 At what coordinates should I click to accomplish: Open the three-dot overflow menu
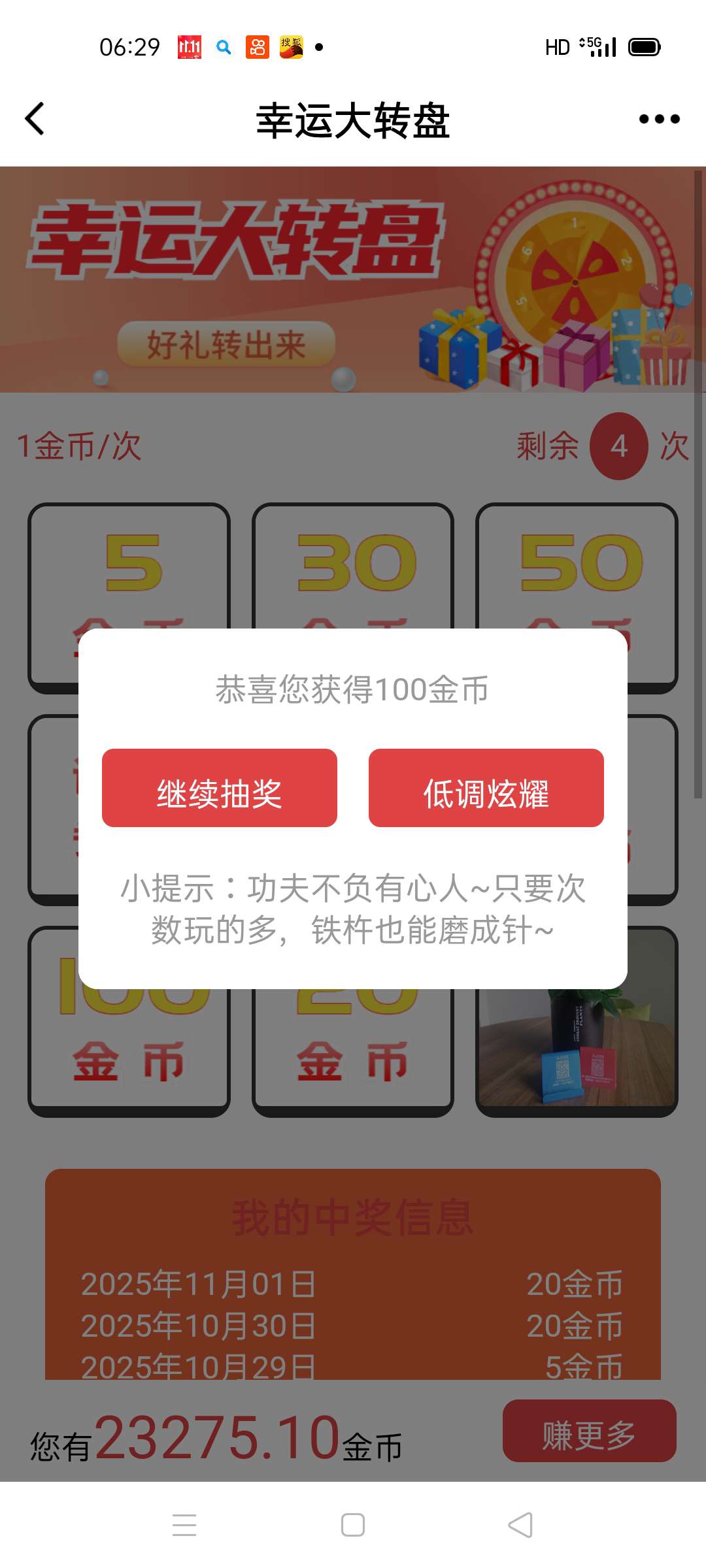click(659, 119)
